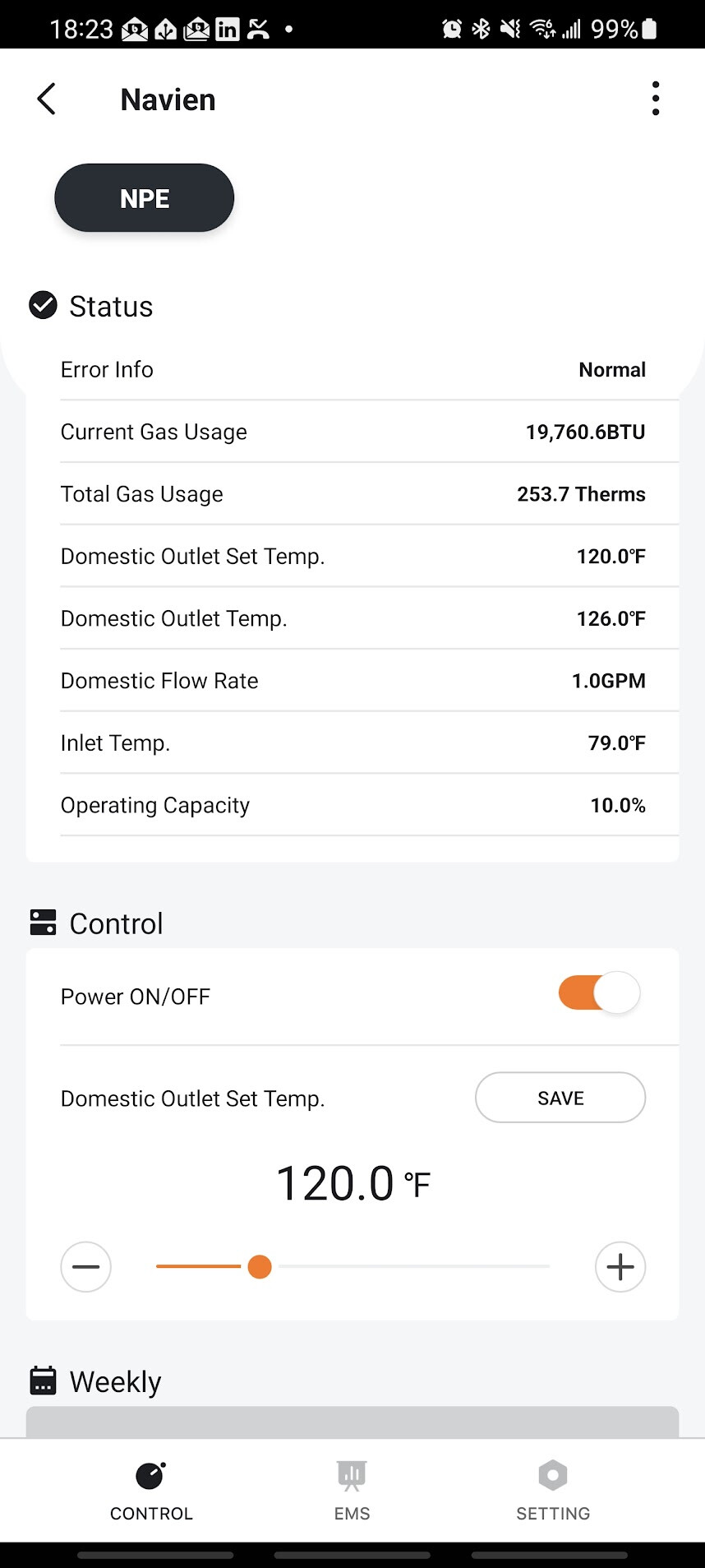
Task: Tap the back arrow beside Navien
Action: [x=46, y=98]
